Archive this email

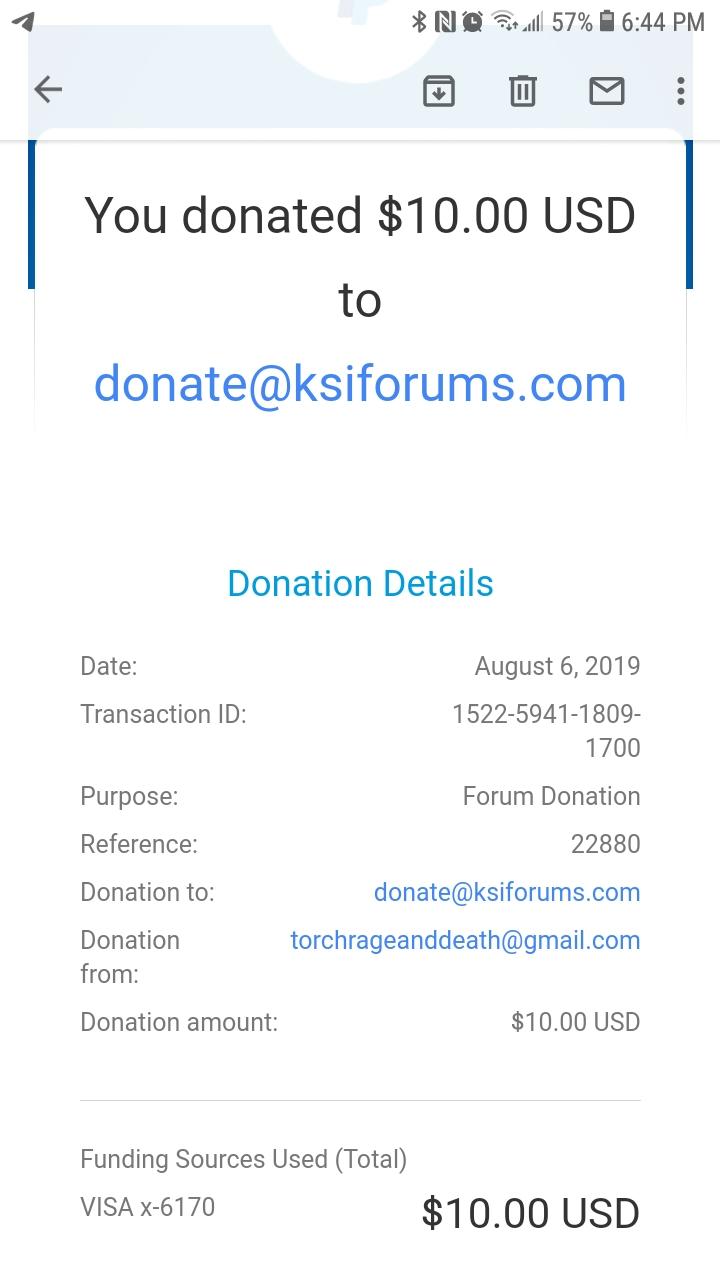(439, 91)
